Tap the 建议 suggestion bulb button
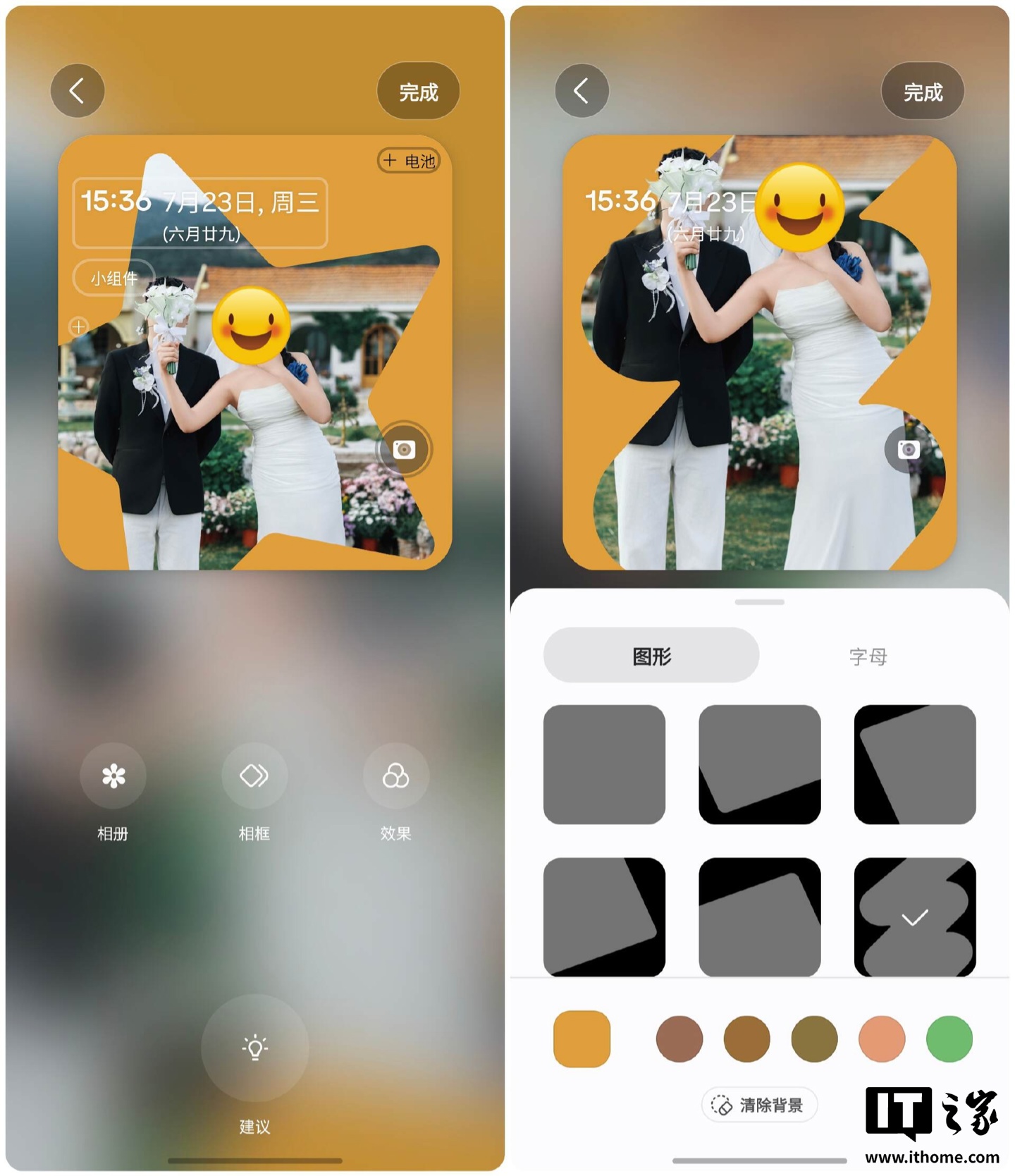 coord(254,1048)
